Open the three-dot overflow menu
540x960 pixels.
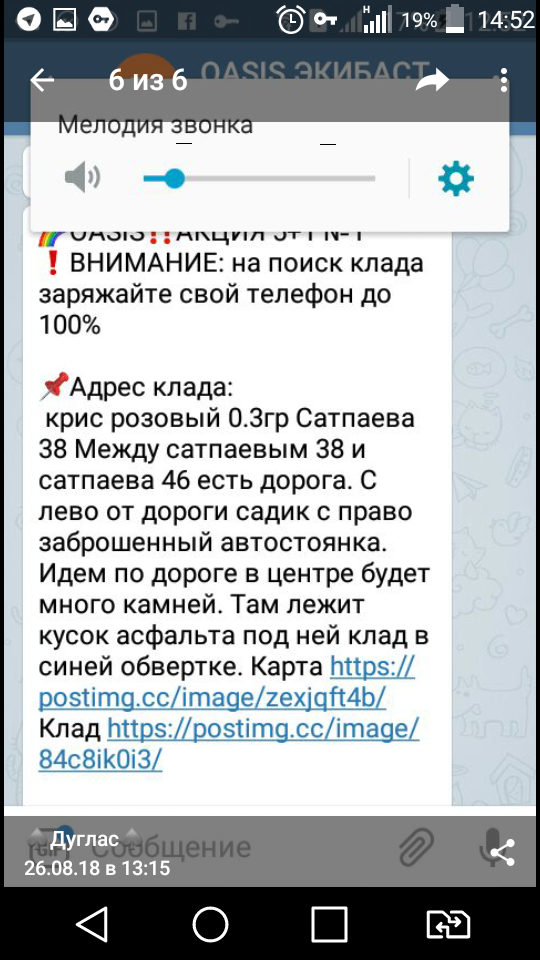503,80
